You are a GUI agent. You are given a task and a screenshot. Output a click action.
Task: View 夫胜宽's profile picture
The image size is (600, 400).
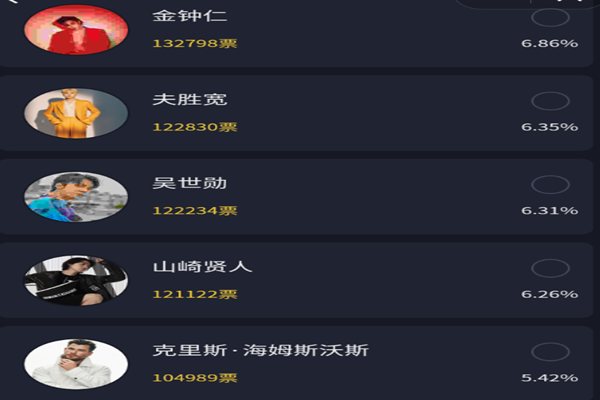(x=76, y=113)
